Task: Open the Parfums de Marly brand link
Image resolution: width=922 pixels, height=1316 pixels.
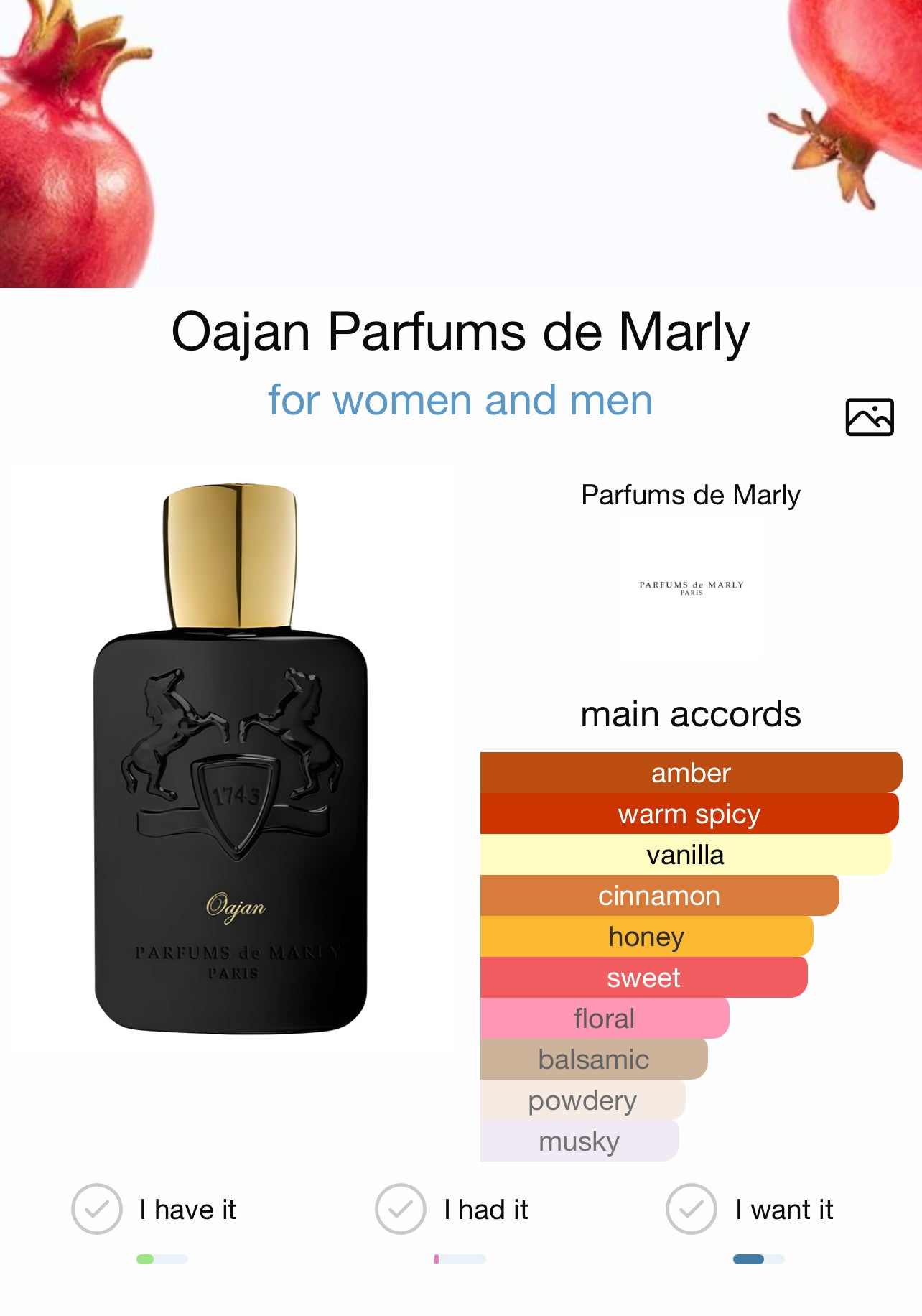Action: point(690,496)
